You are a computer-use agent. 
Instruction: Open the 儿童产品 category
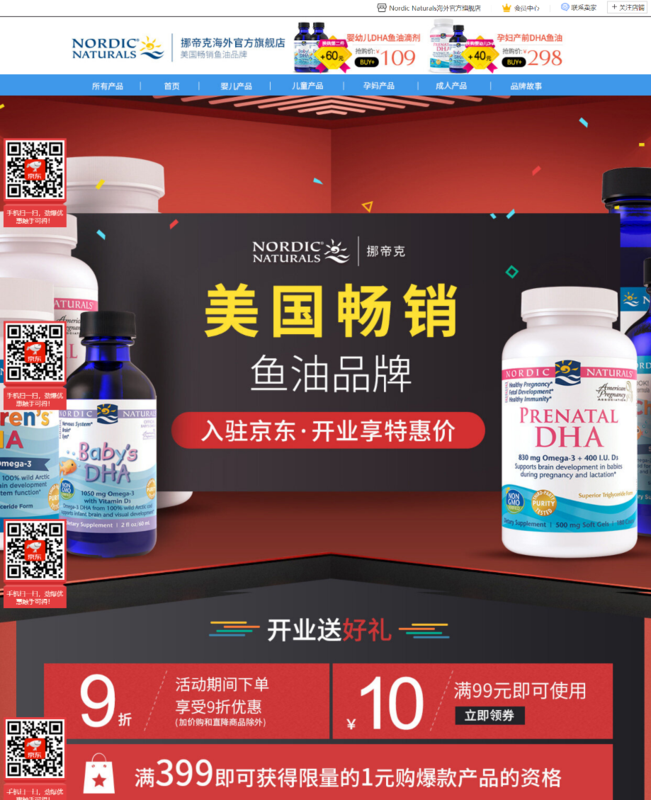click(307, 86)
